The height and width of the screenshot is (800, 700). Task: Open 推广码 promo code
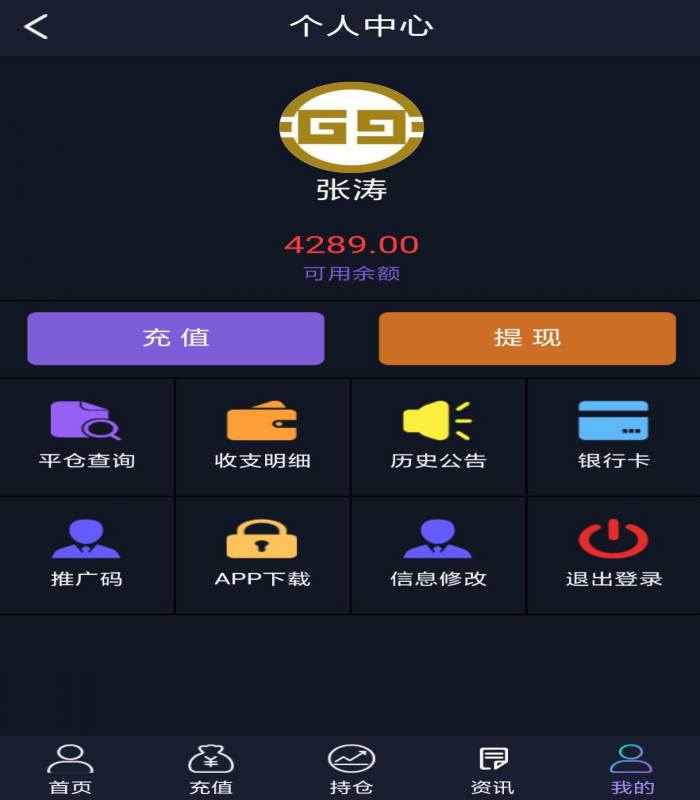point(87,554)
